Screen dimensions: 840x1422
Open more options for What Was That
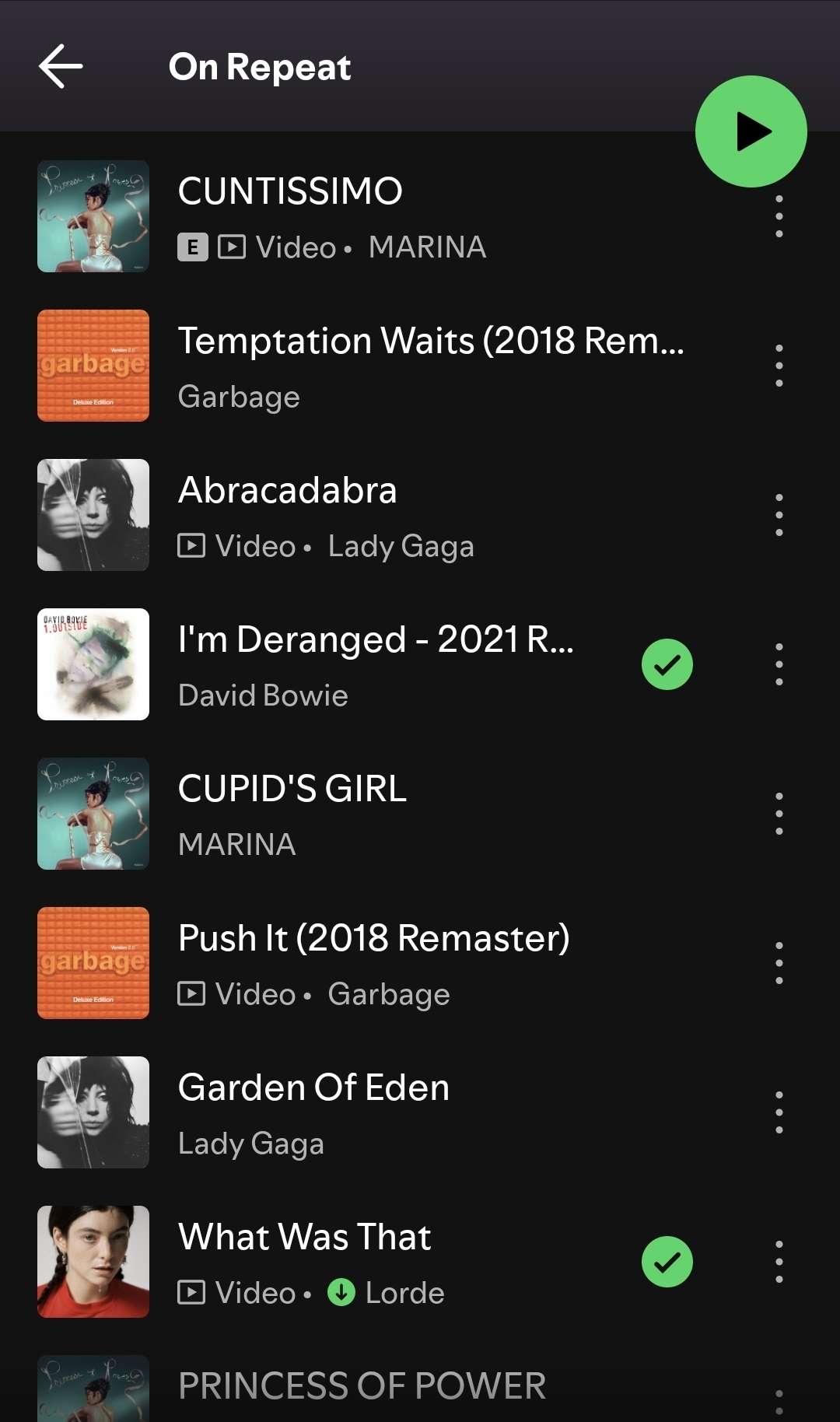(779, 1262)
